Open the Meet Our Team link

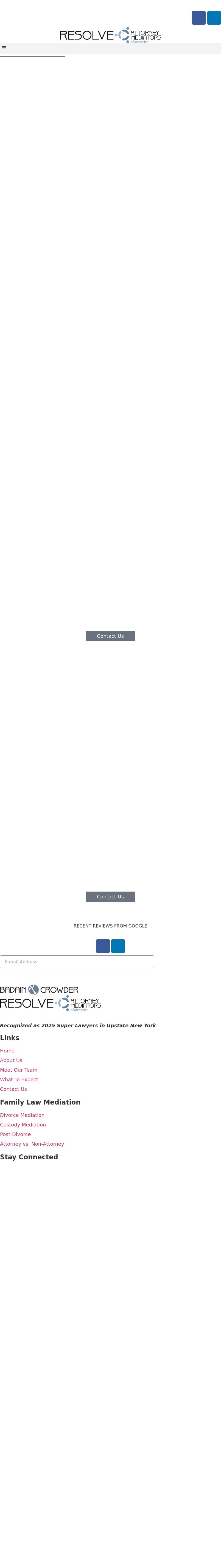click(19, 1070)
